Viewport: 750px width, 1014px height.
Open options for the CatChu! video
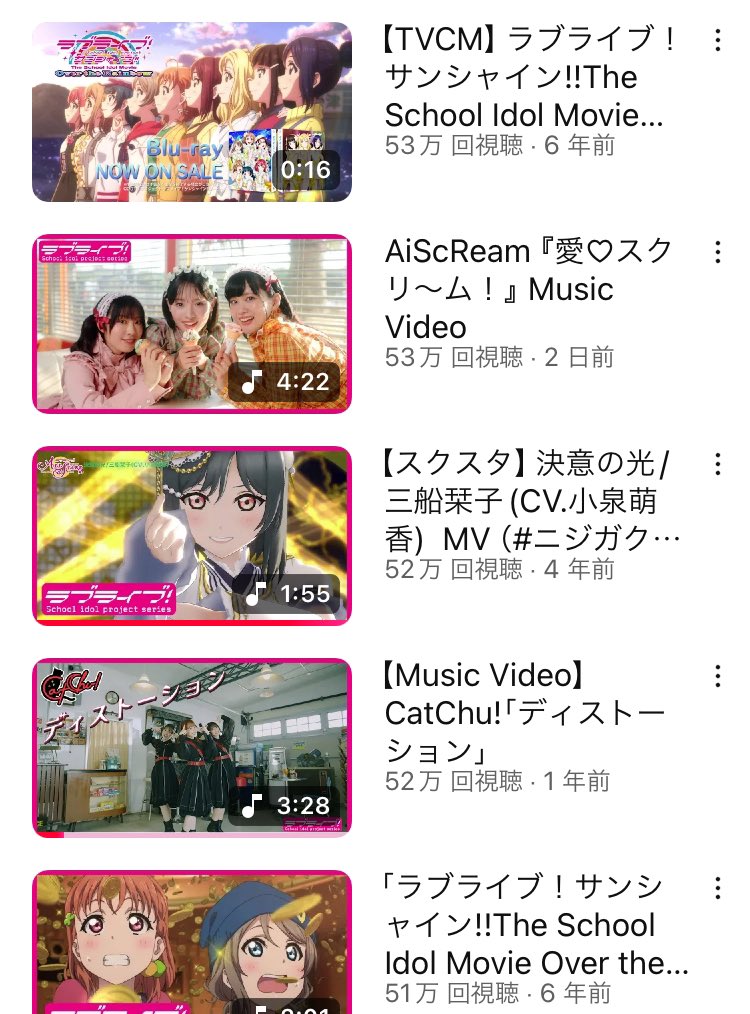717,677
